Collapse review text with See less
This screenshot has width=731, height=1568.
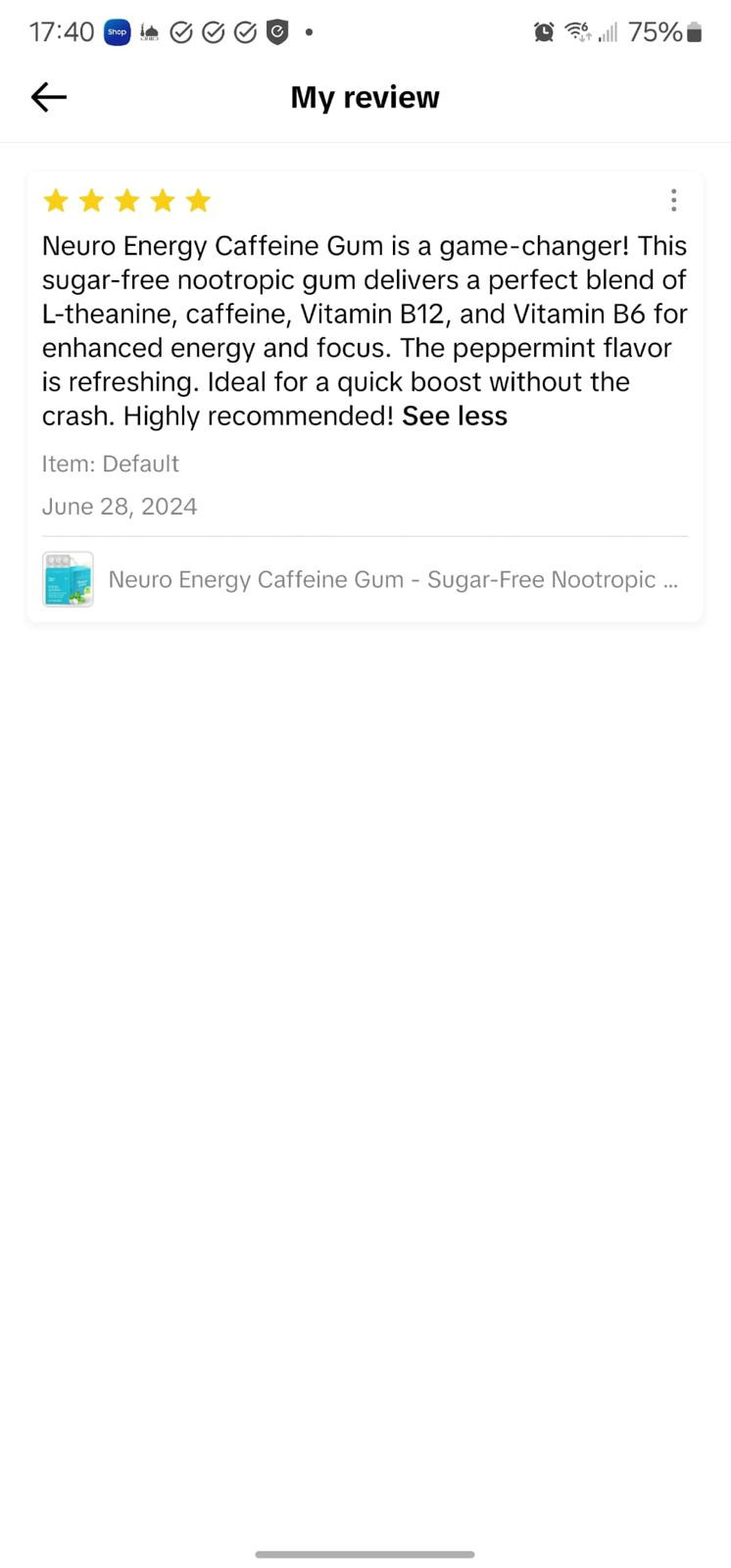[x=455, y=416]
